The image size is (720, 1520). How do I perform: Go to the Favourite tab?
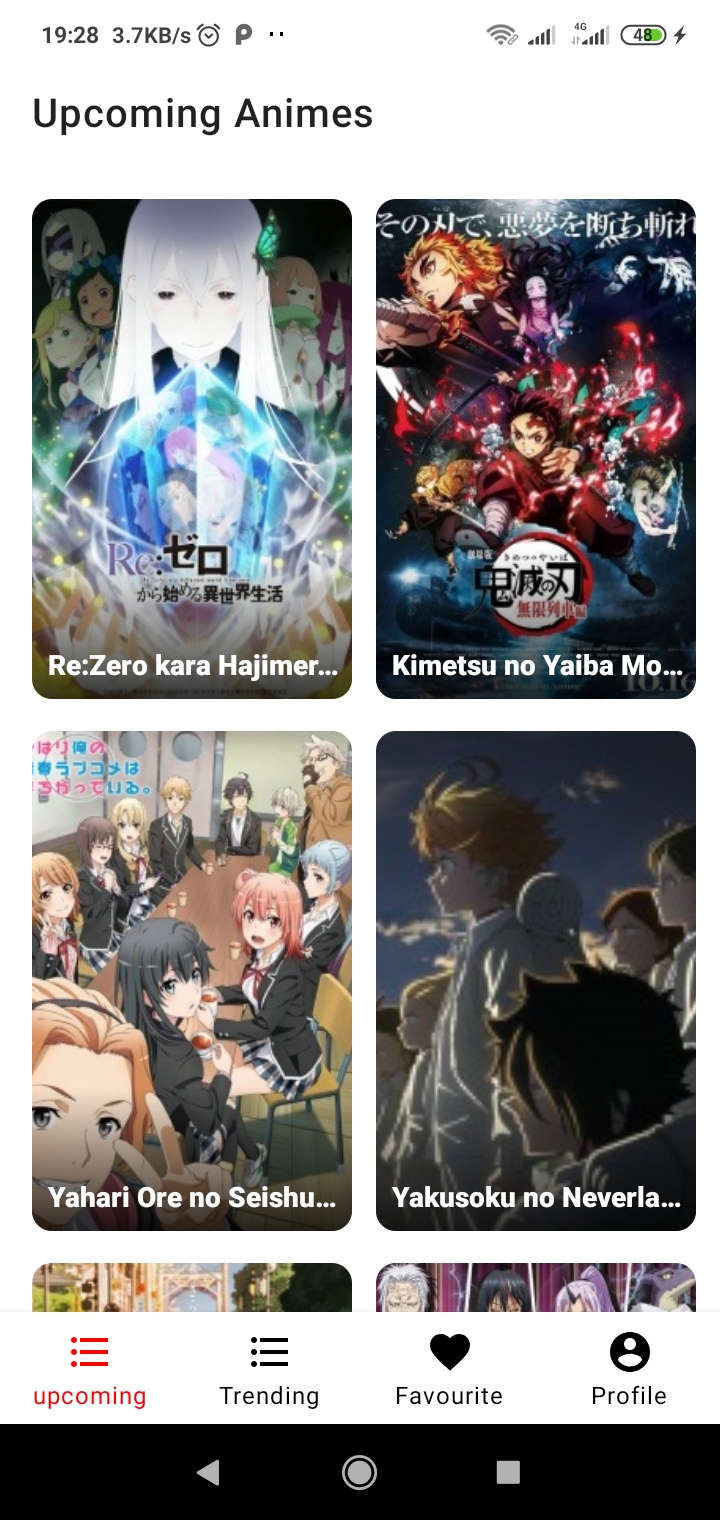pyautogui.click(x=449, y=1369)
